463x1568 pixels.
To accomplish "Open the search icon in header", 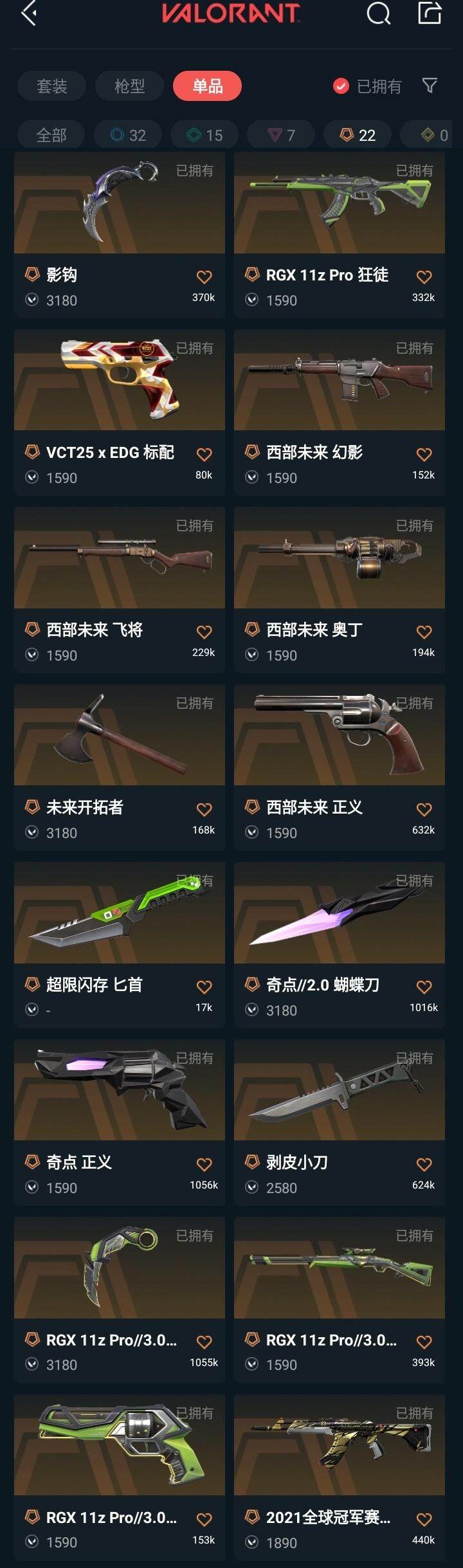I will coord(378,14).
